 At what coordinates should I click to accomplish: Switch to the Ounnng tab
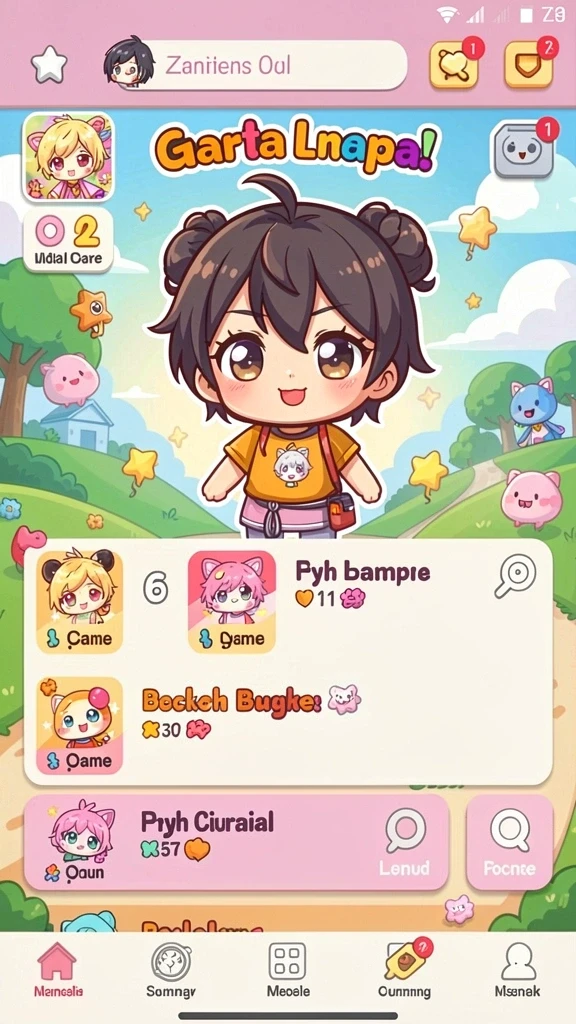point(405,970)
